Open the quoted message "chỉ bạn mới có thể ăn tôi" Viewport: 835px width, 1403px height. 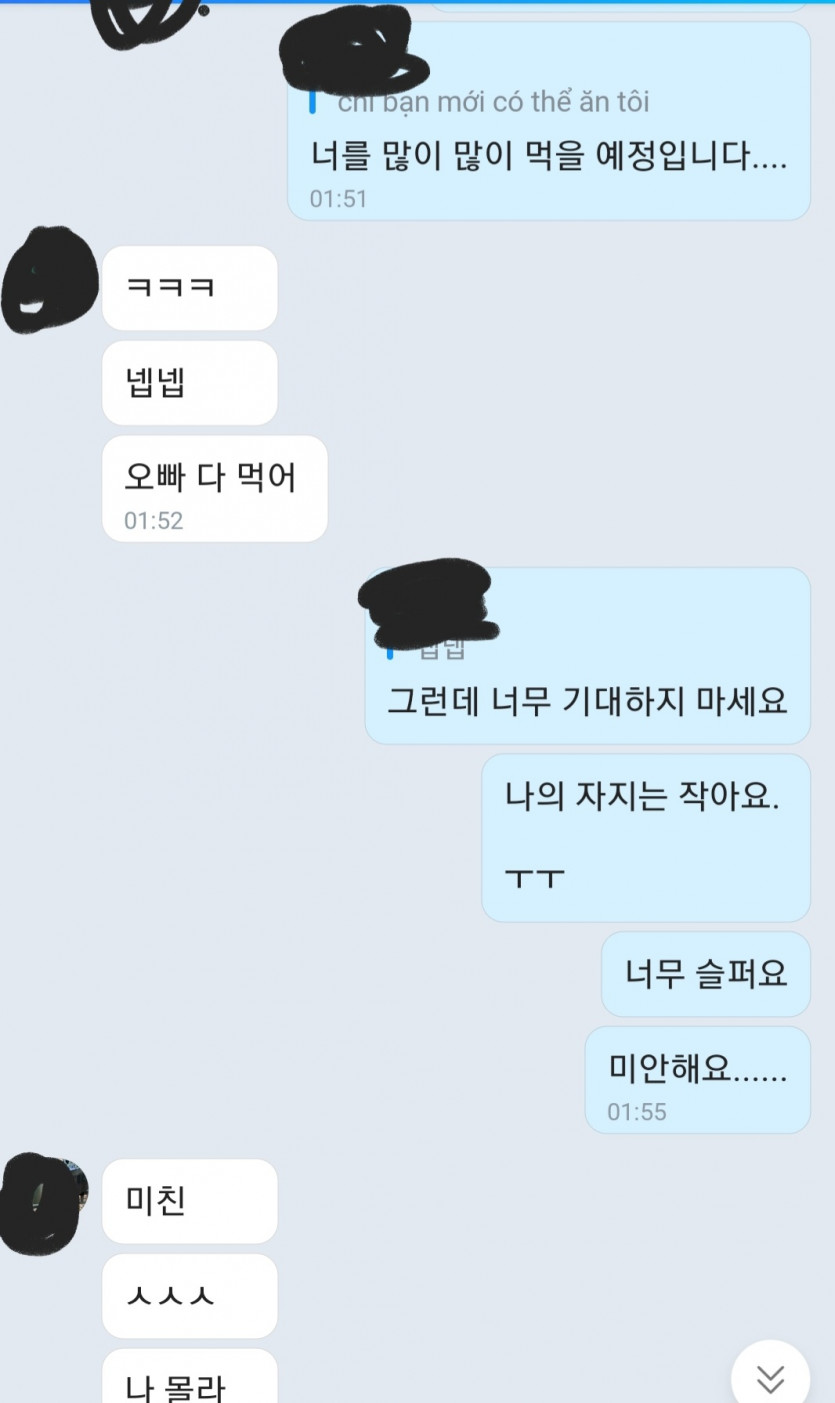coord(494,102)
